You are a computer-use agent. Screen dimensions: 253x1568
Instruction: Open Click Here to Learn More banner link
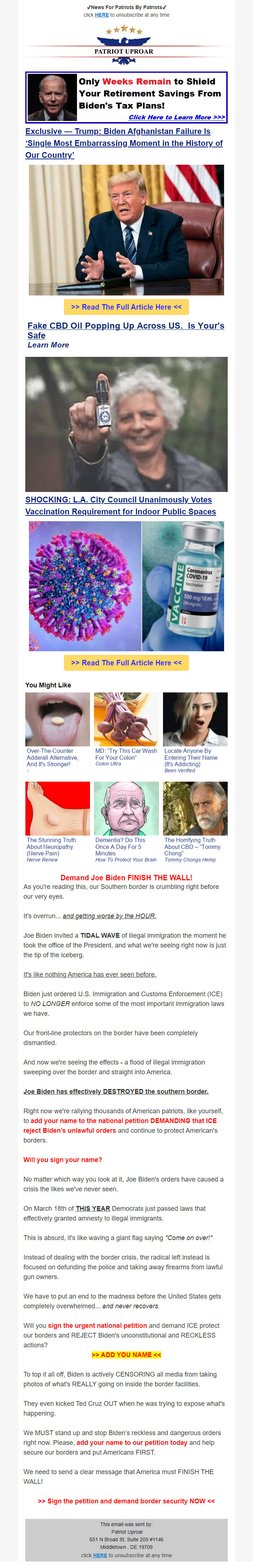coord(176,117)
